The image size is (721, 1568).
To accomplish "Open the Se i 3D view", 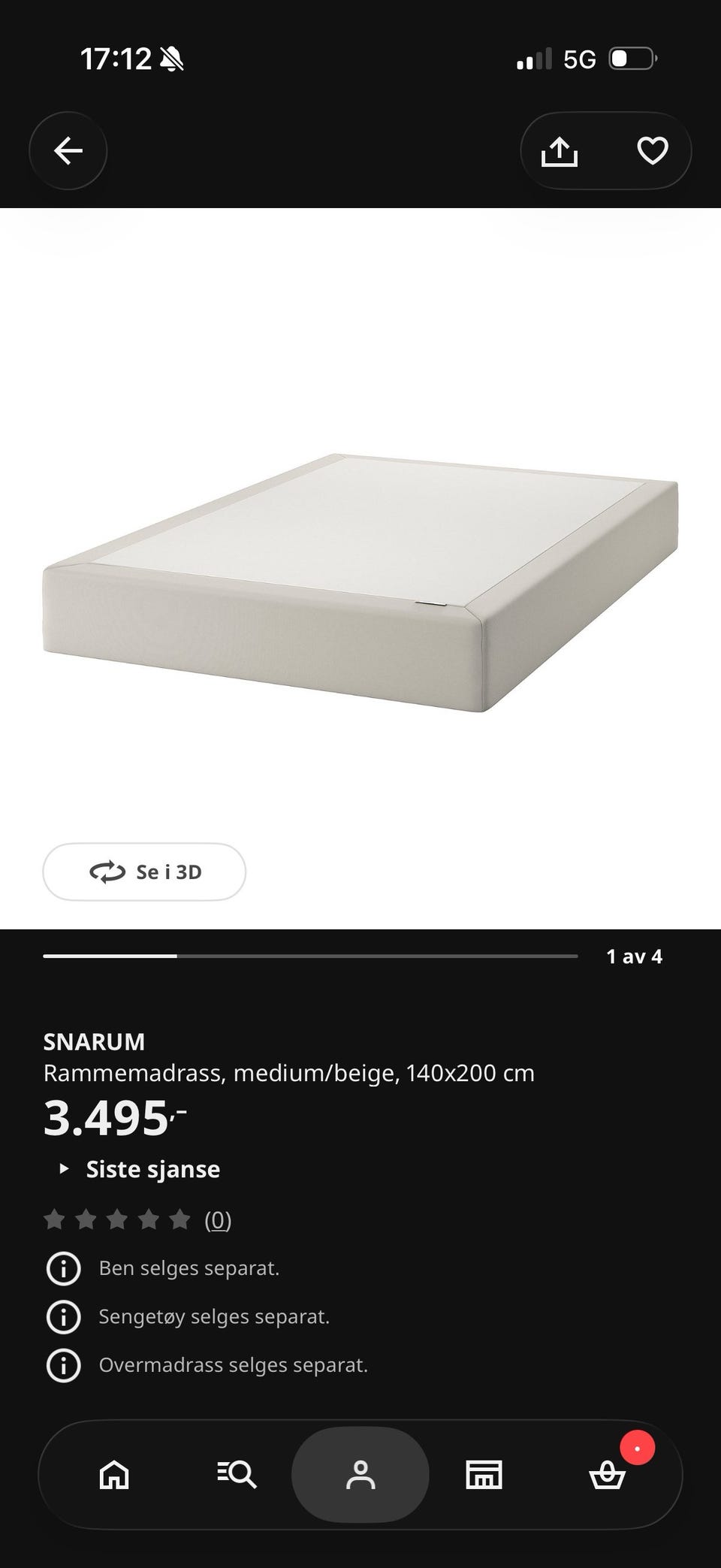I will tap(144, 872).
